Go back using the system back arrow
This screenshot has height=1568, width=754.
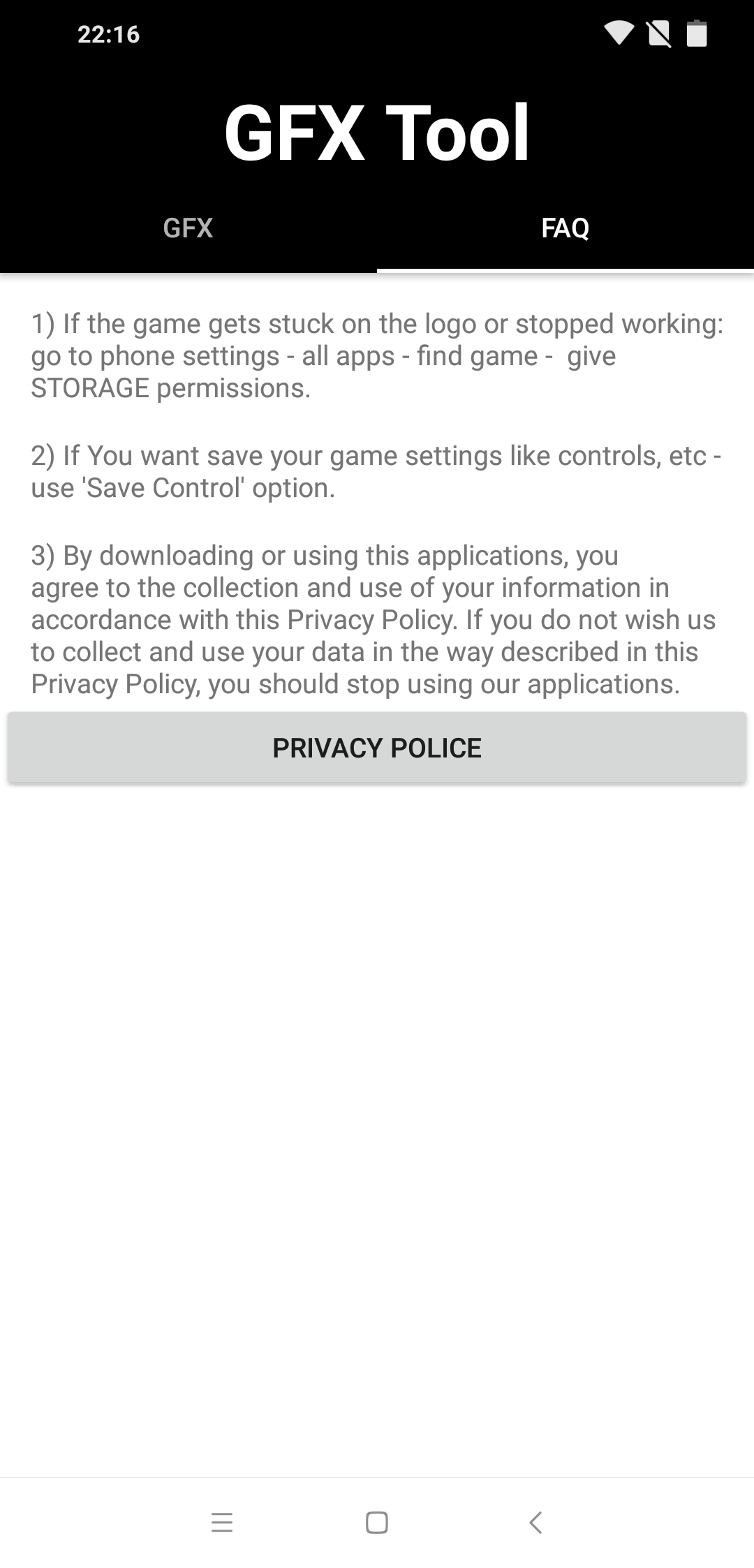coord(535,1522)
